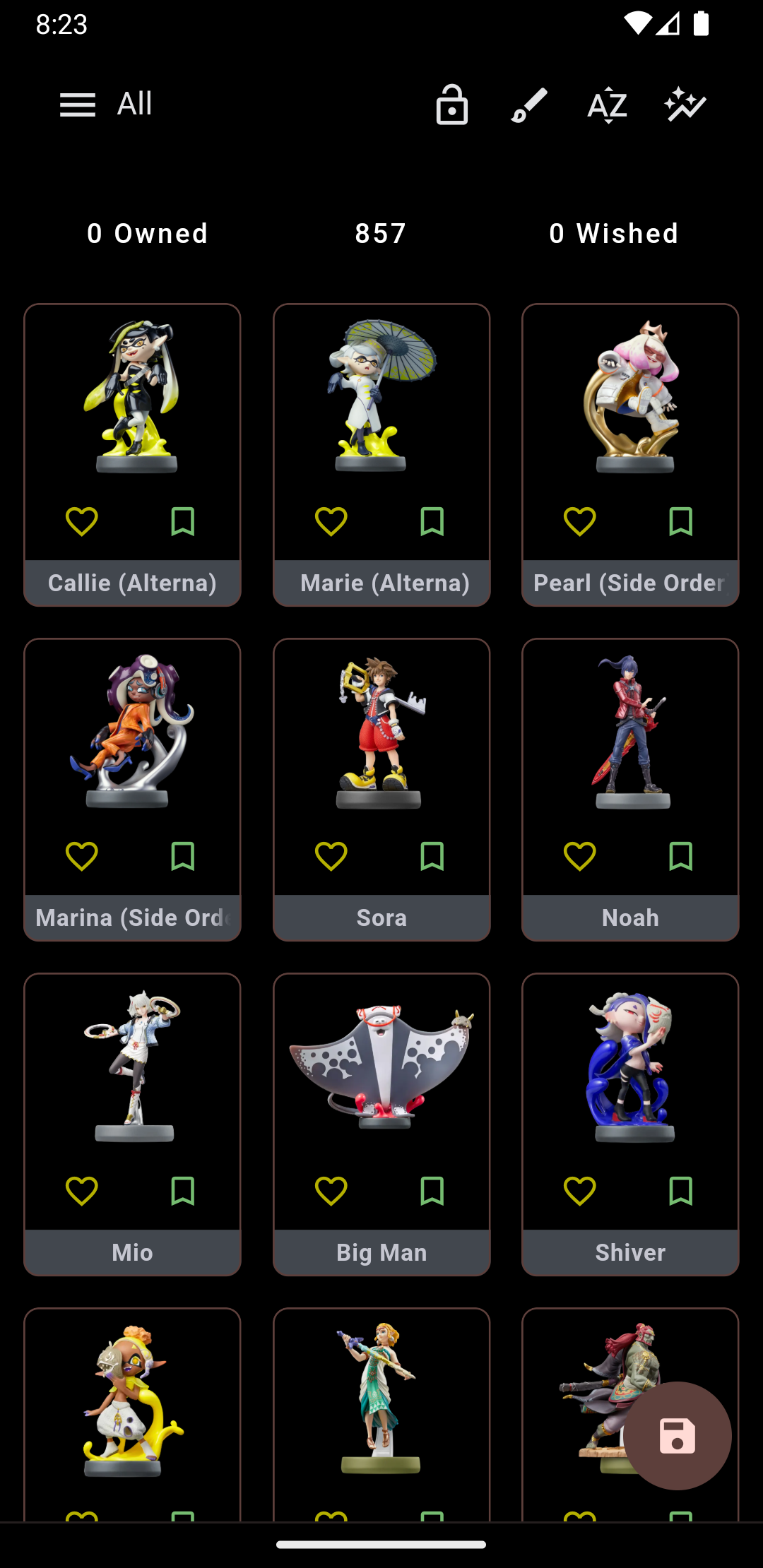Bookmark Noah to the wishlist
This screenshot has width=763, height=1568.
[x=681, y=857]
